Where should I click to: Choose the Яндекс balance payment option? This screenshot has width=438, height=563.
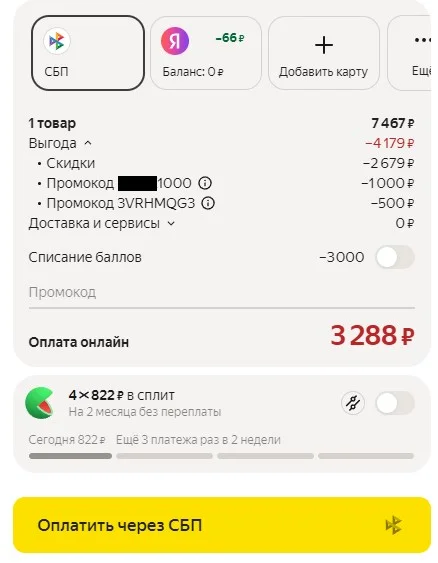pyautogui.click(x=206, y=53)
